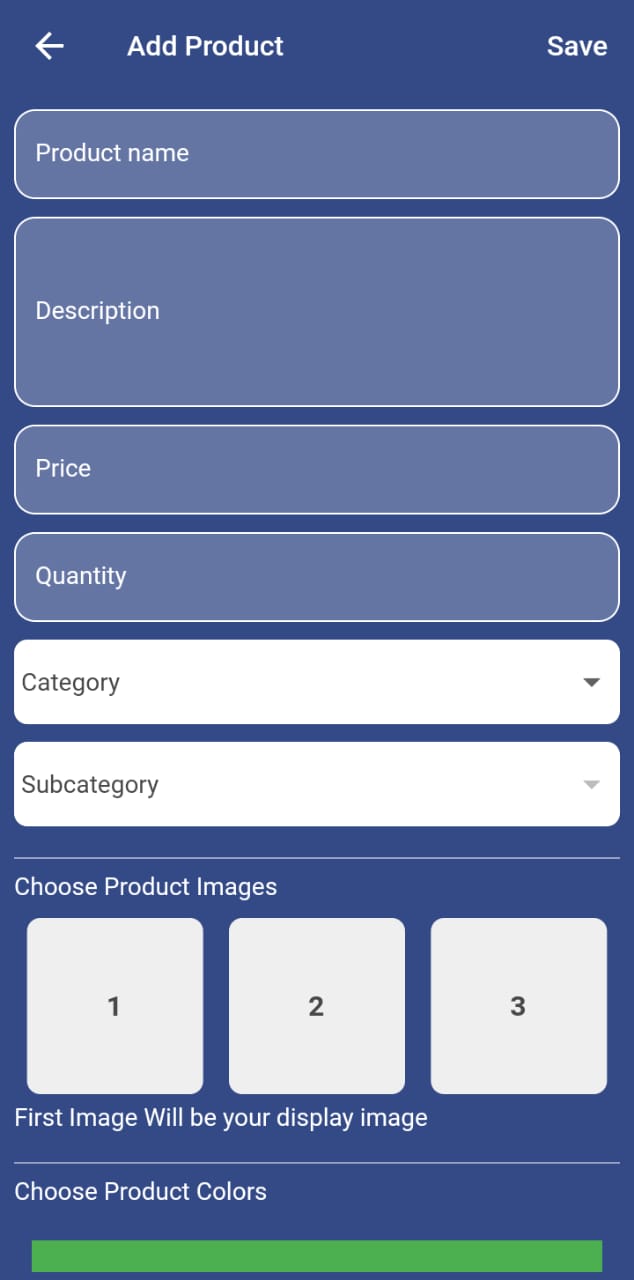
Task: Save the new product
Action: [x=577, y=46]
